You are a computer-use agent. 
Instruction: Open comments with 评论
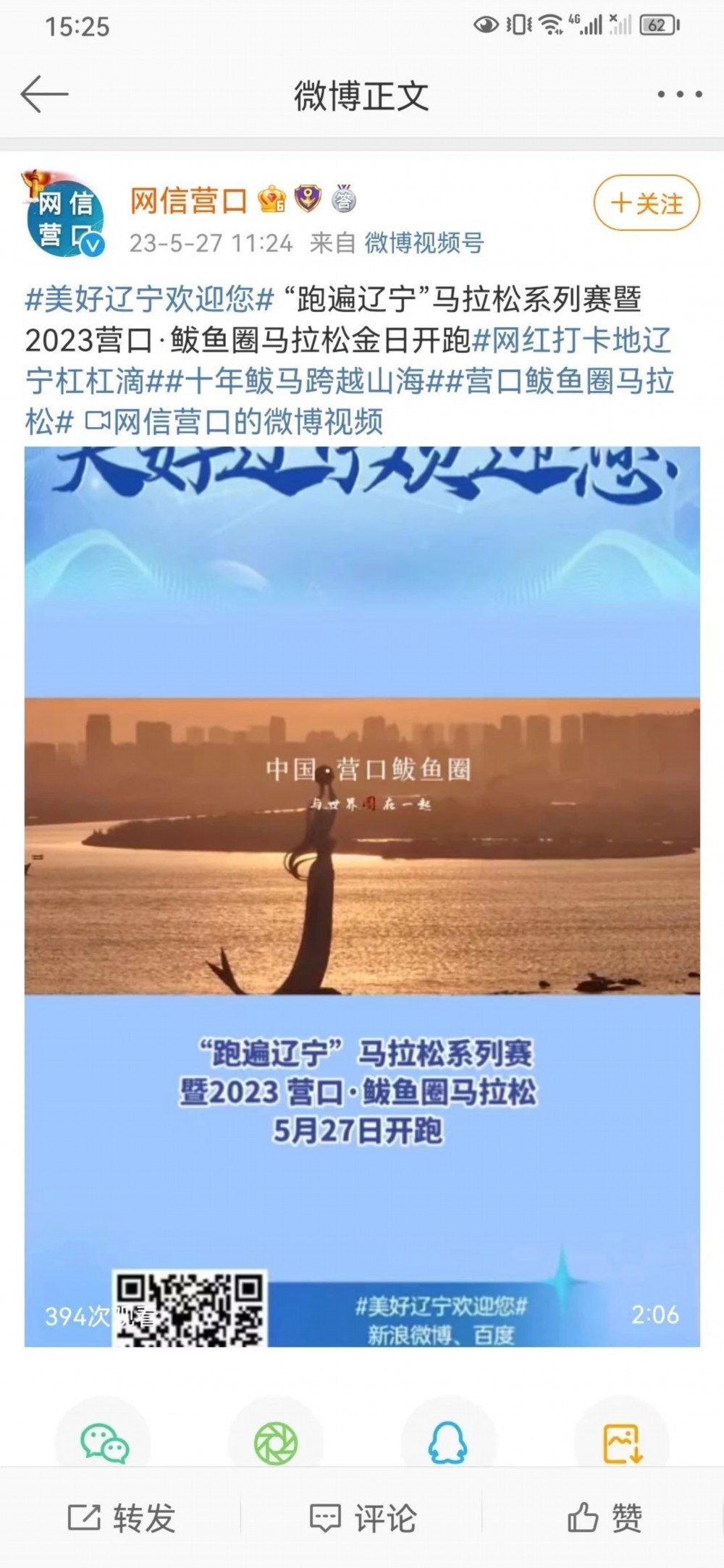tap(362, 1518)
